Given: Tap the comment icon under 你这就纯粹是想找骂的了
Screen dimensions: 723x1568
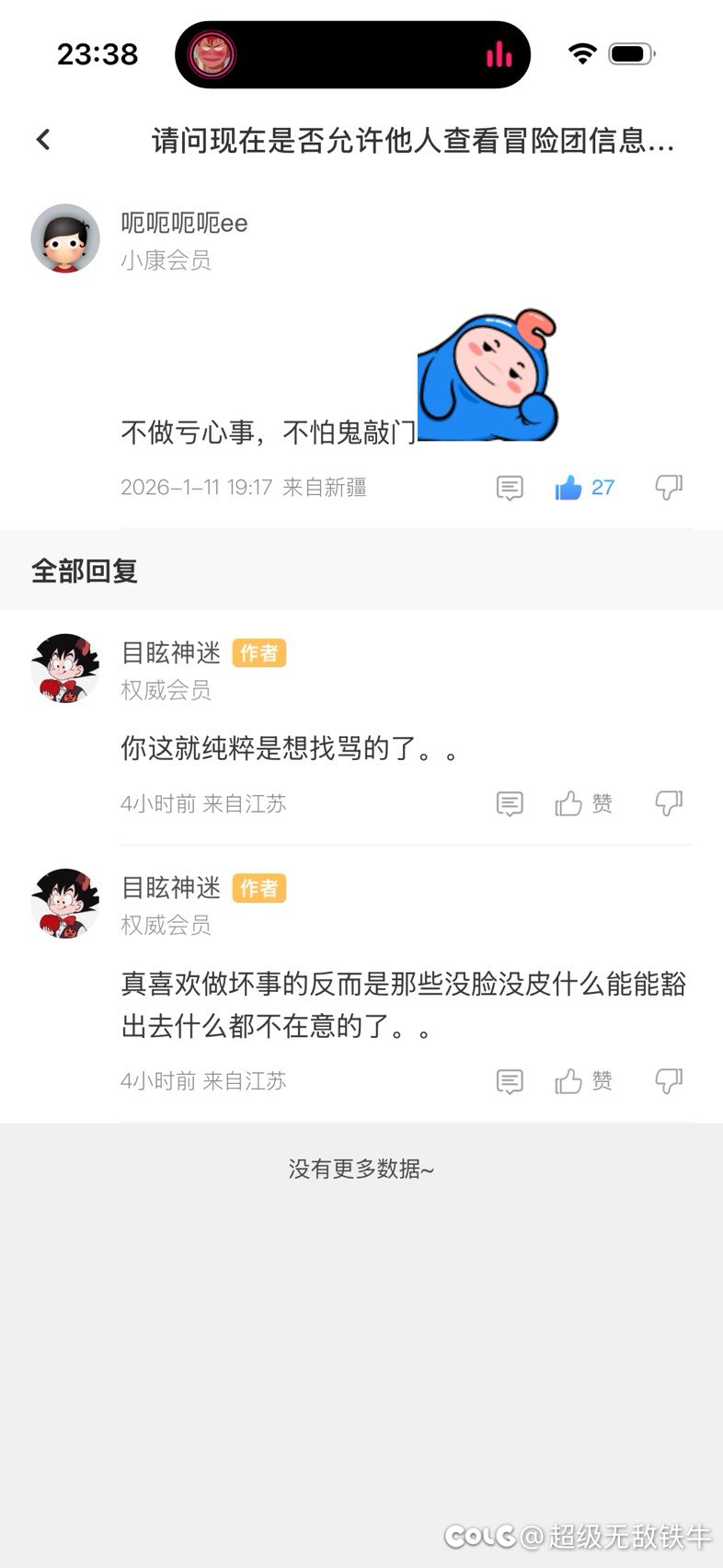Looking at the screenshot, I should pyautogui.click(x=509, y=804).
